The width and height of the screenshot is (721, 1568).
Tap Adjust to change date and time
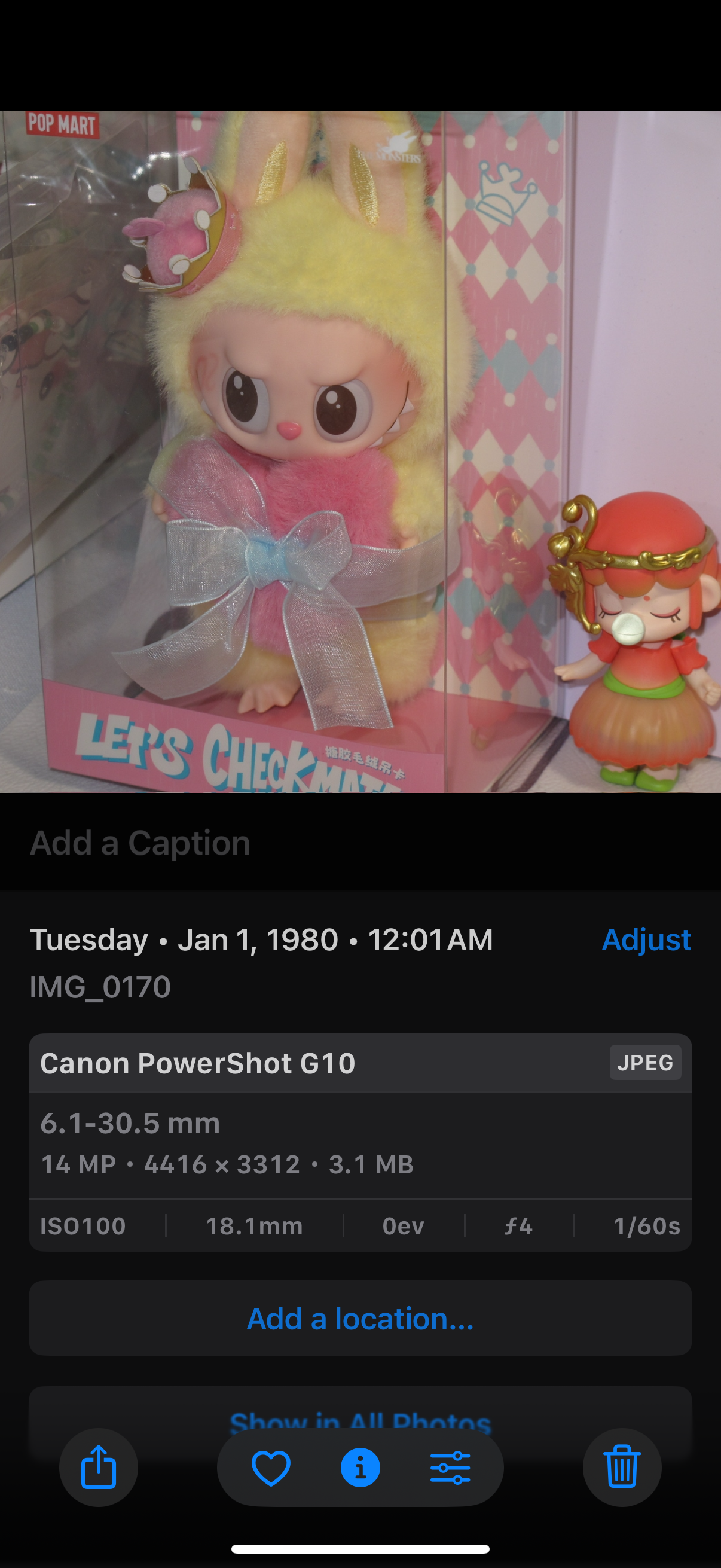646,940
